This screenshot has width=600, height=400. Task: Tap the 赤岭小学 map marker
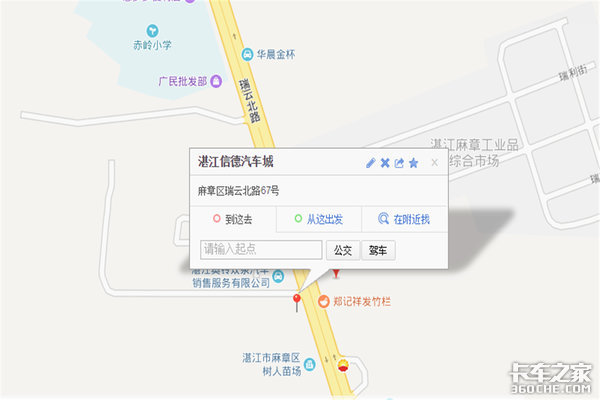click(x=152, y=32)
